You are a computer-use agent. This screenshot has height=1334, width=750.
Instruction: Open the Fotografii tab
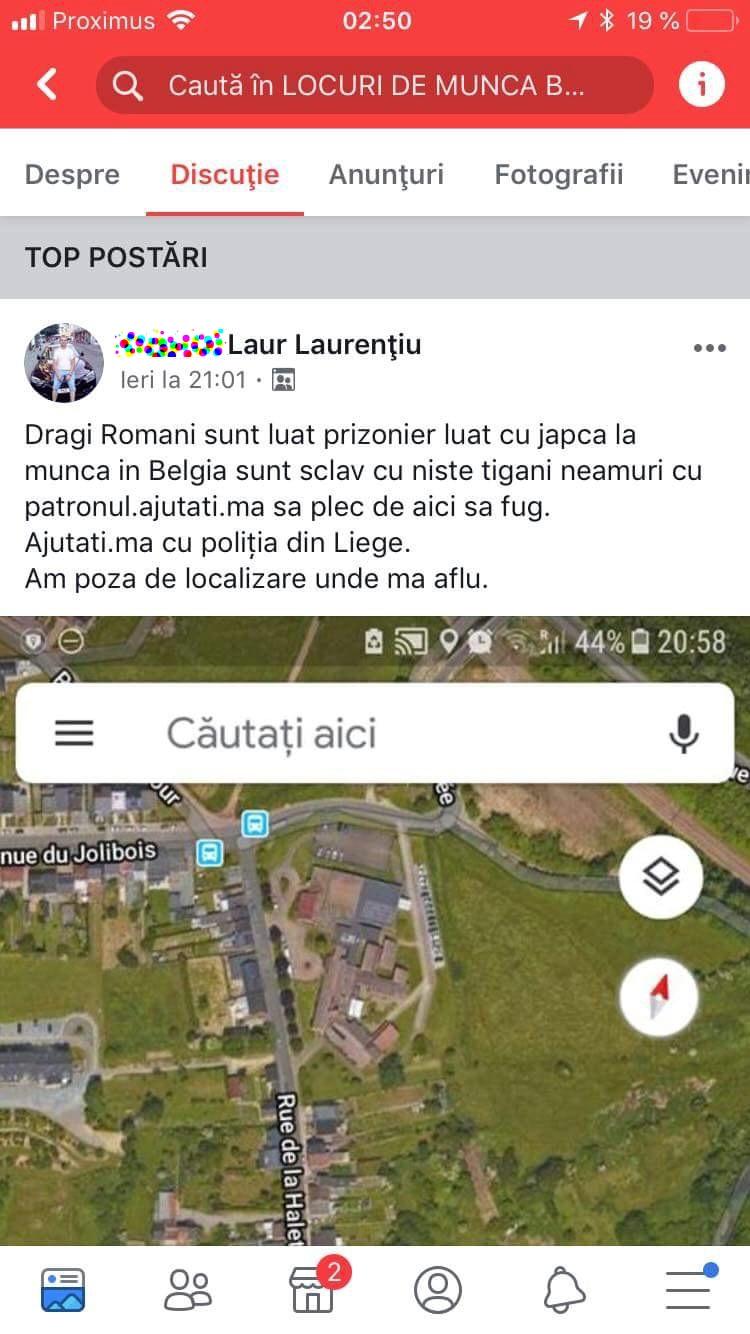(558, 175)
